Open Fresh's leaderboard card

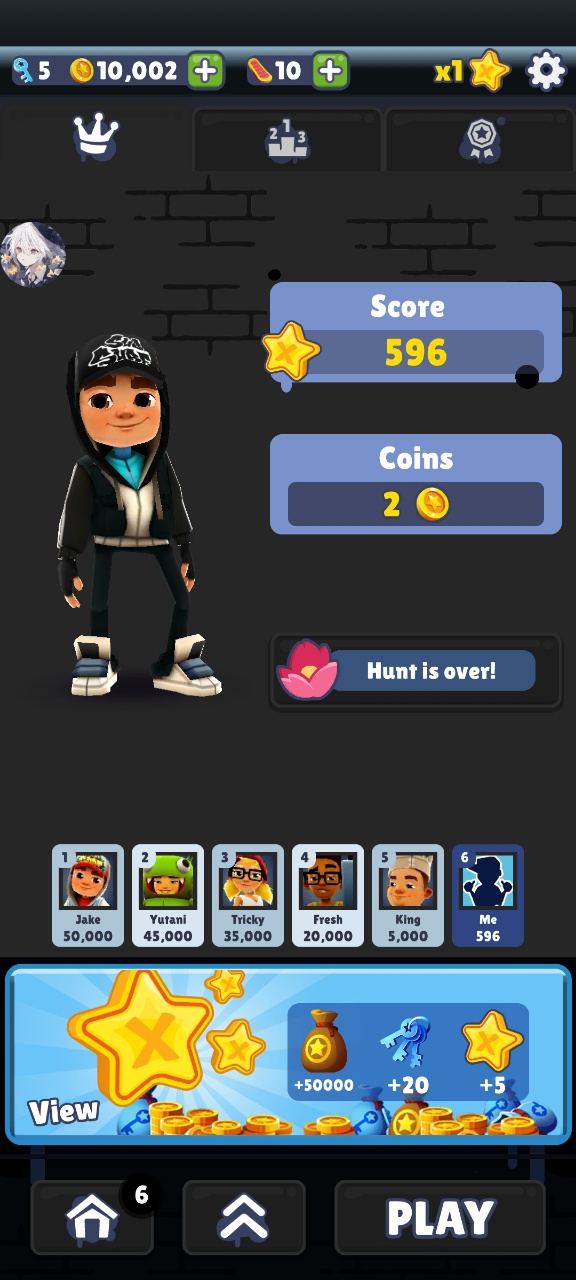[x=328, y=896]
